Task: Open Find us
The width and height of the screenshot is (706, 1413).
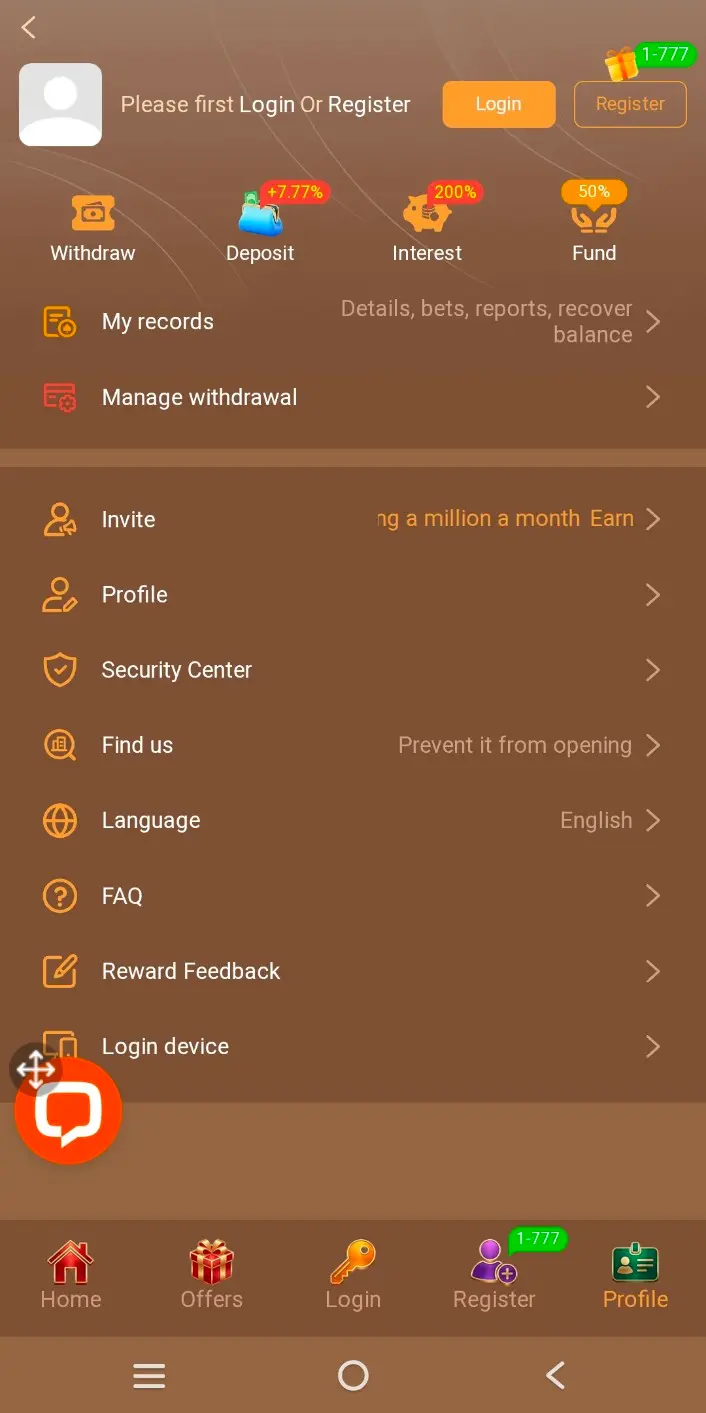Action: 352,745
